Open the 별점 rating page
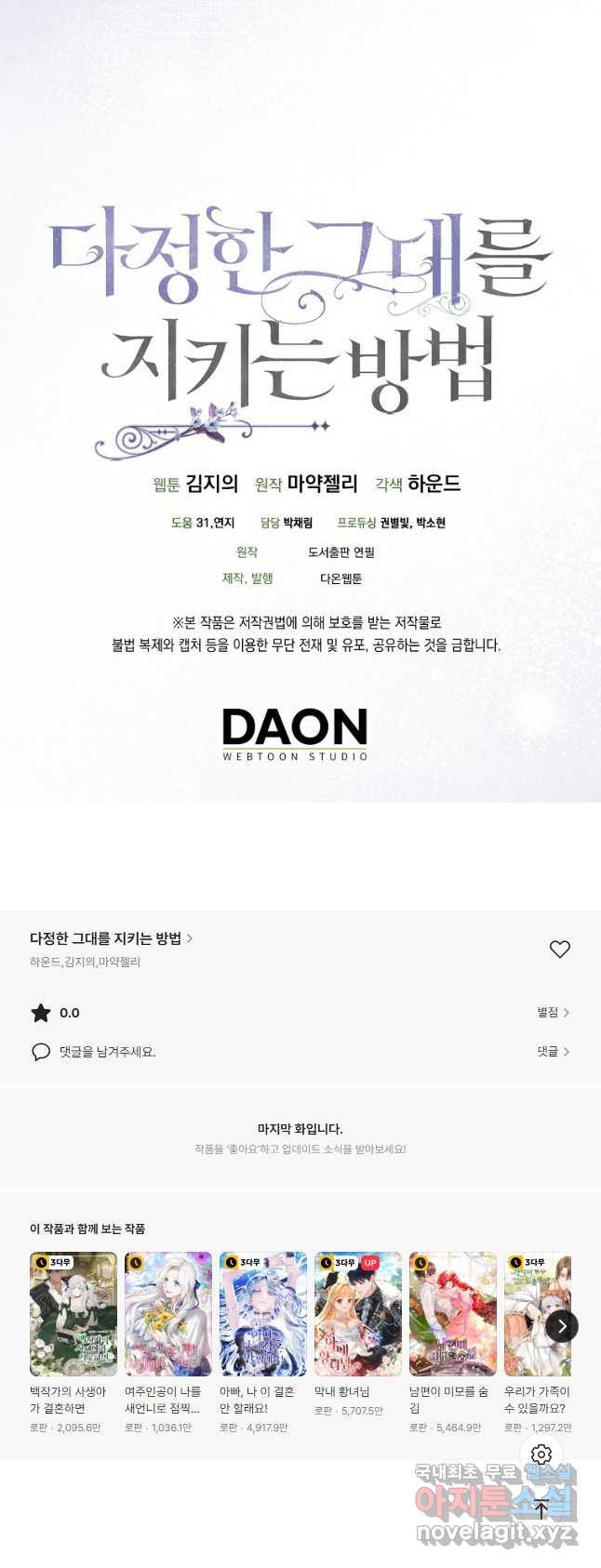Screen dimensions: 601x1568 pyautogui.click(x=553, y=1013)
